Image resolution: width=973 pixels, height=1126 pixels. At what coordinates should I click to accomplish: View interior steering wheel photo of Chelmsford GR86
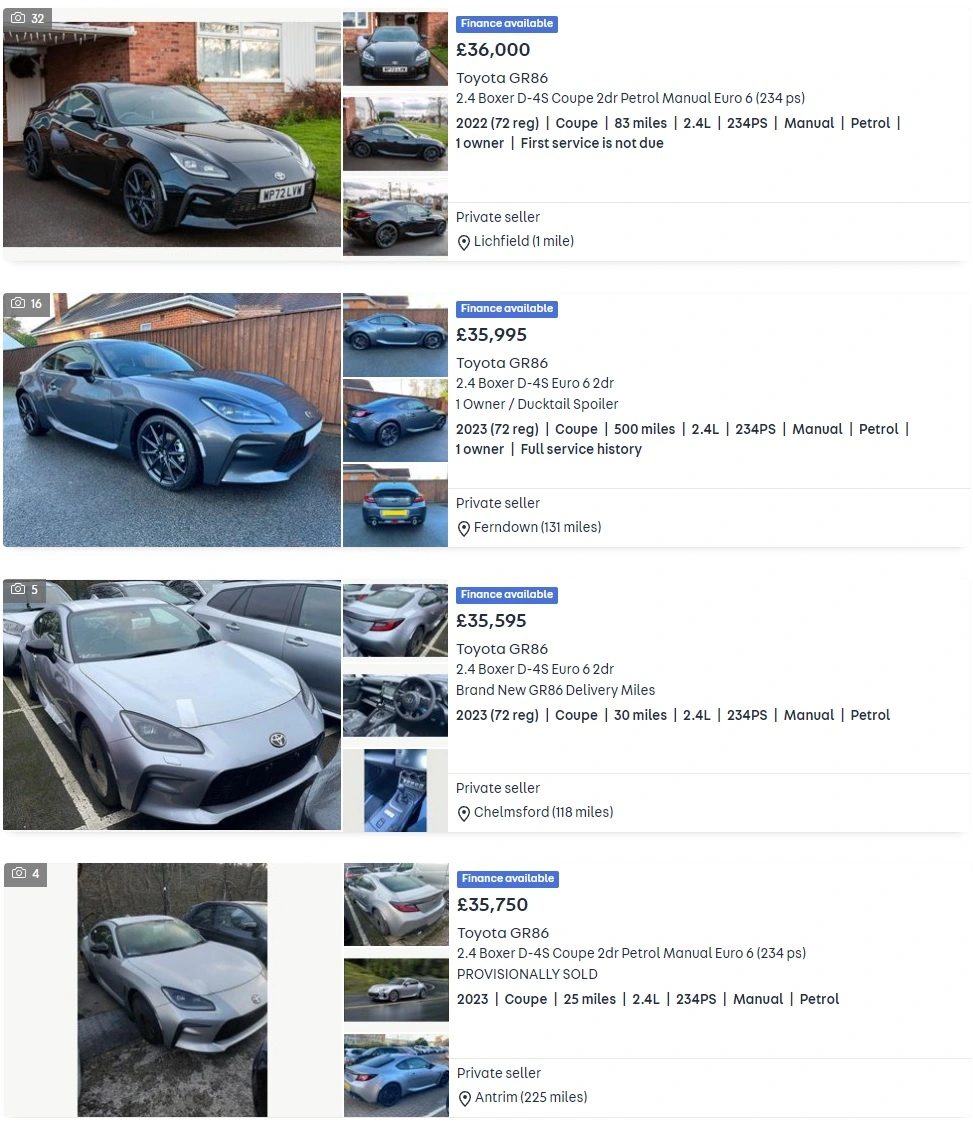tap(395, 706)
